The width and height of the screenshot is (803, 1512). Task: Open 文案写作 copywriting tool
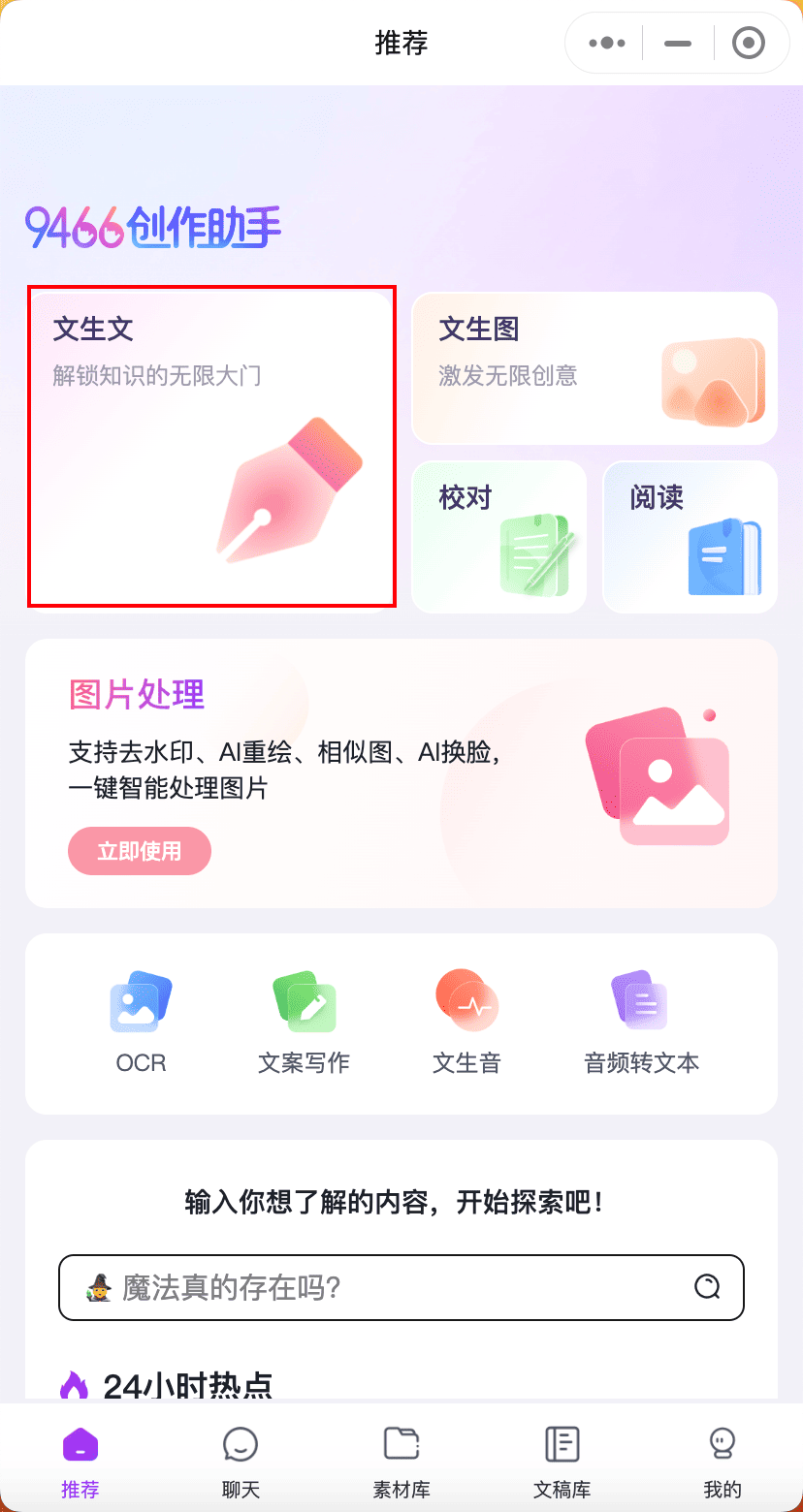304,1023
